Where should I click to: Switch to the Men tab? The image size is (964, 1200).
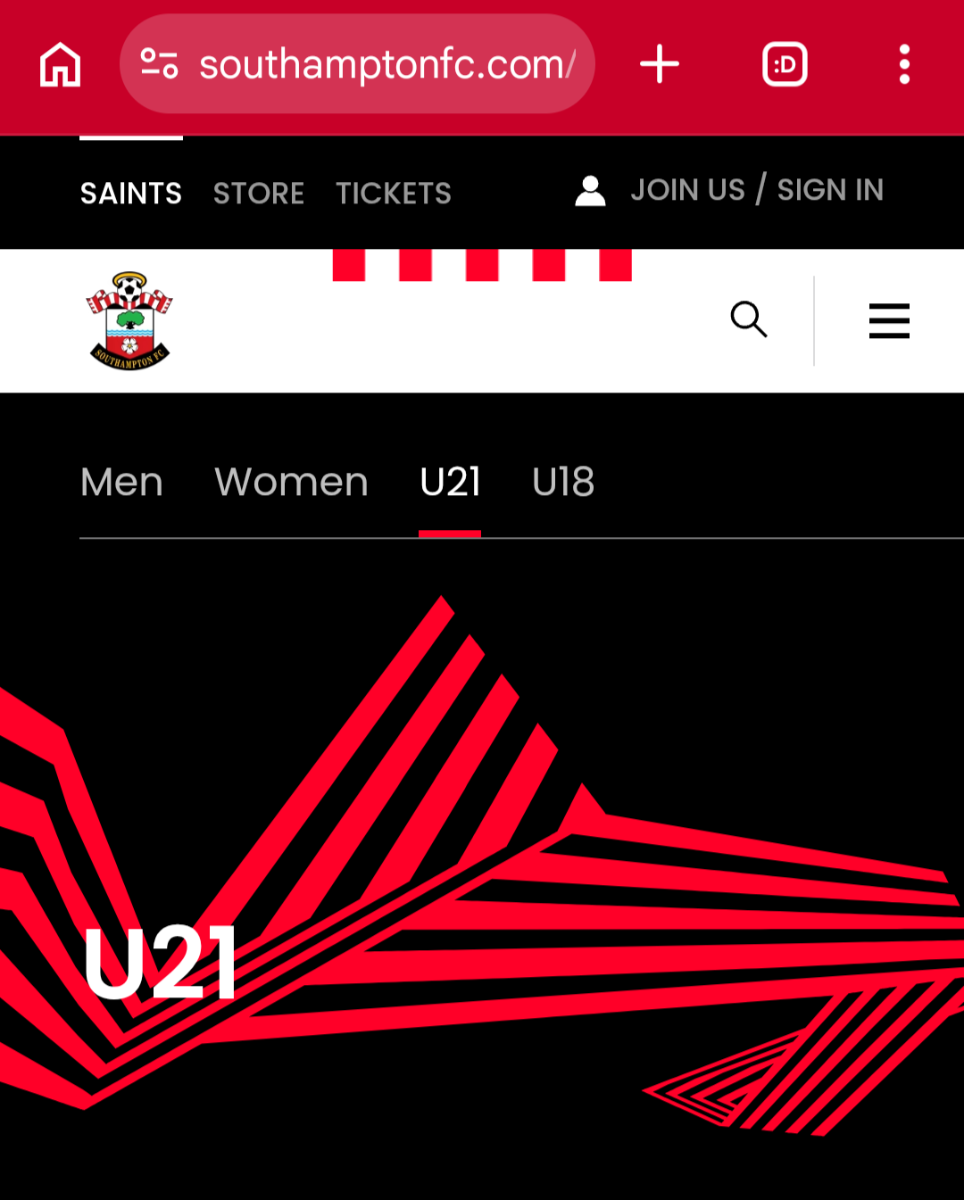121,483
